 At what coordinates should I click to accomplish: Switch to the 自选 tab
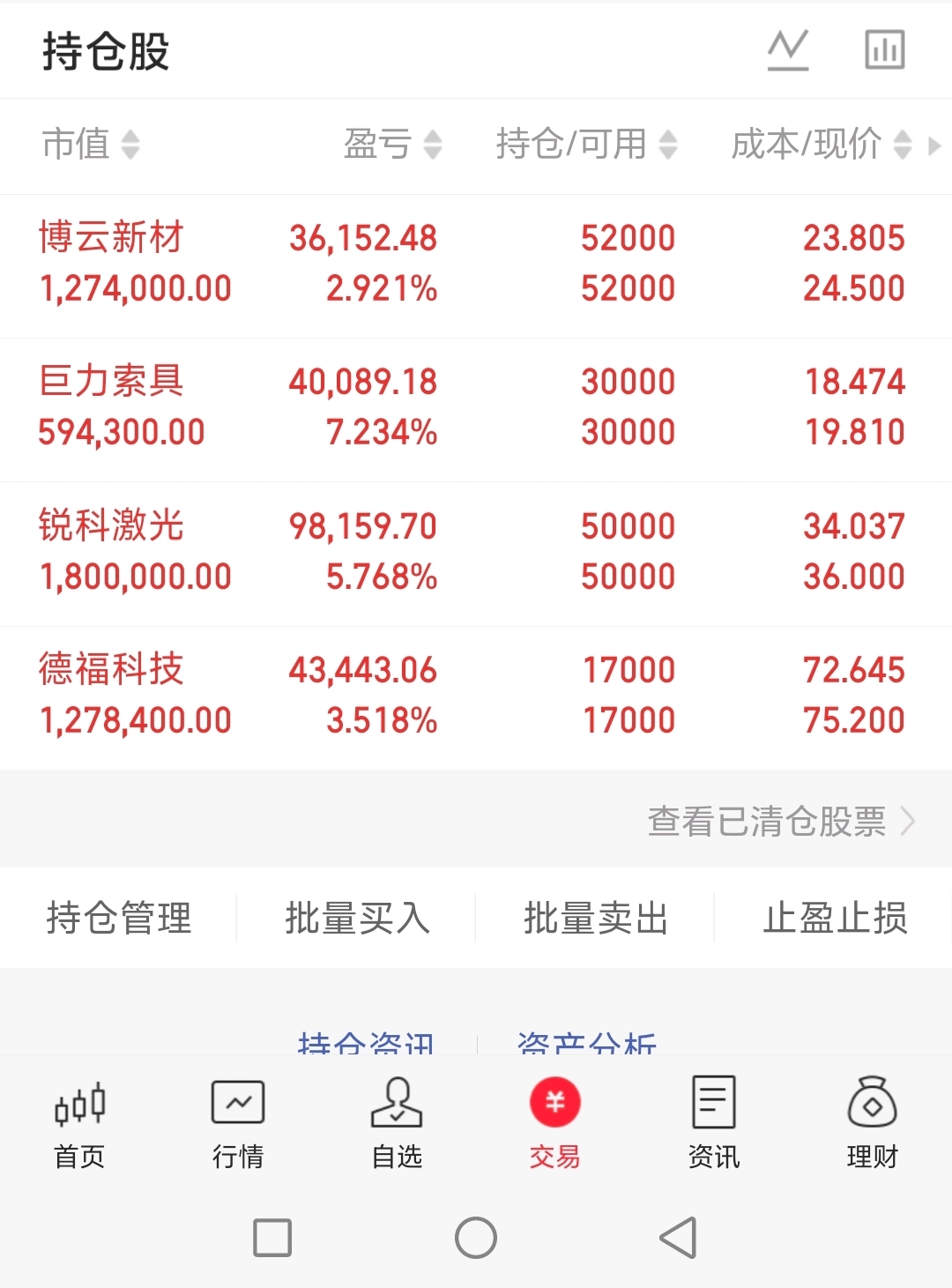click(397, 1122)
